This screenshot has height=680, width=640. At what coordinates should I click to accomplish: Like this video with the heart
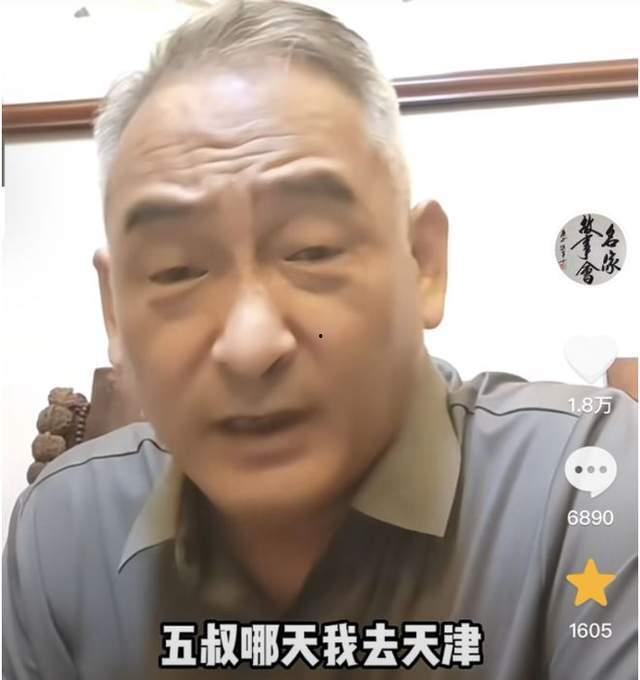590,358
